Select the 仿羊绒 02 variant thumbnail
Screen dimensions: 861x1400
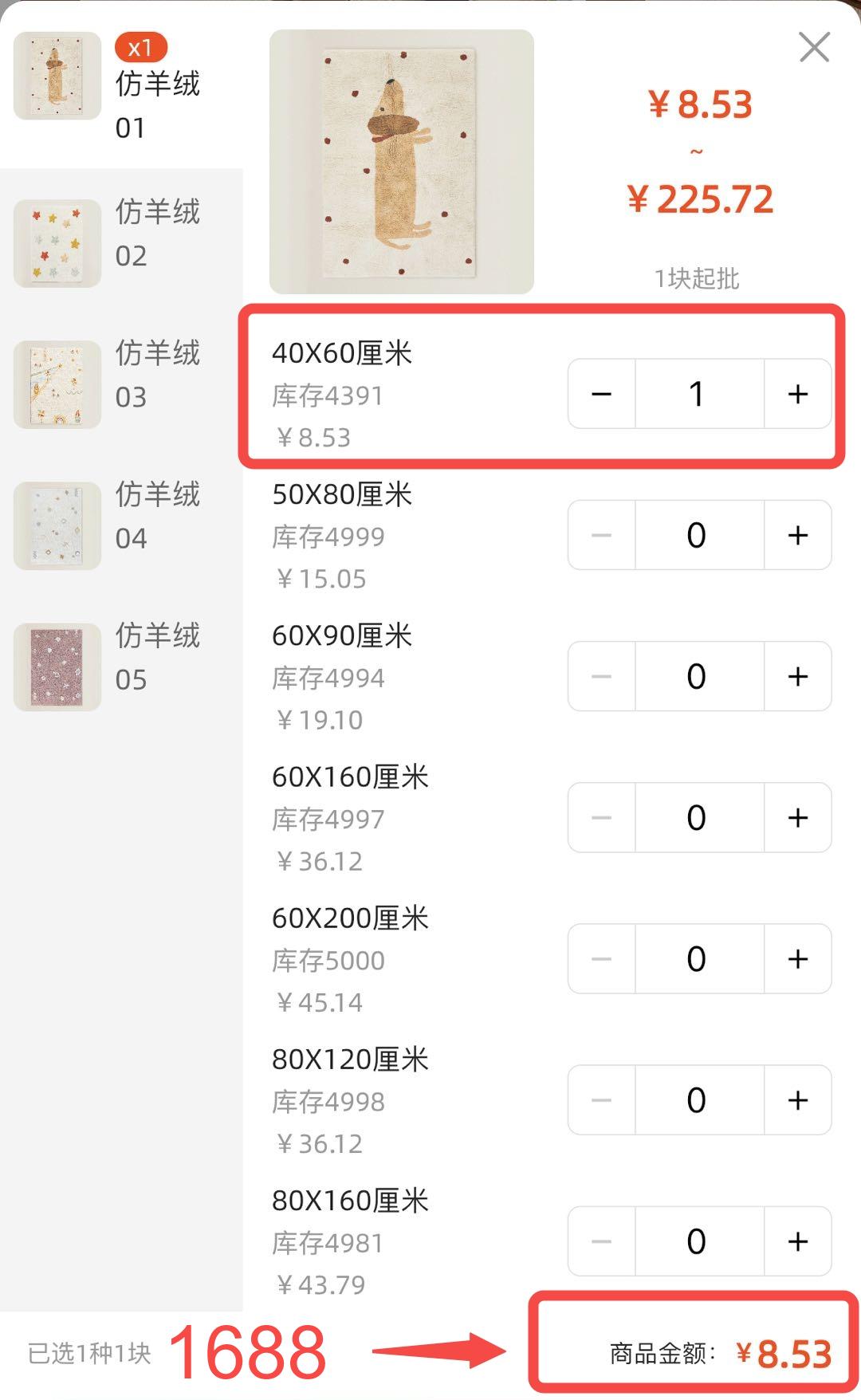pyautogui.click(x=56, y=243)
